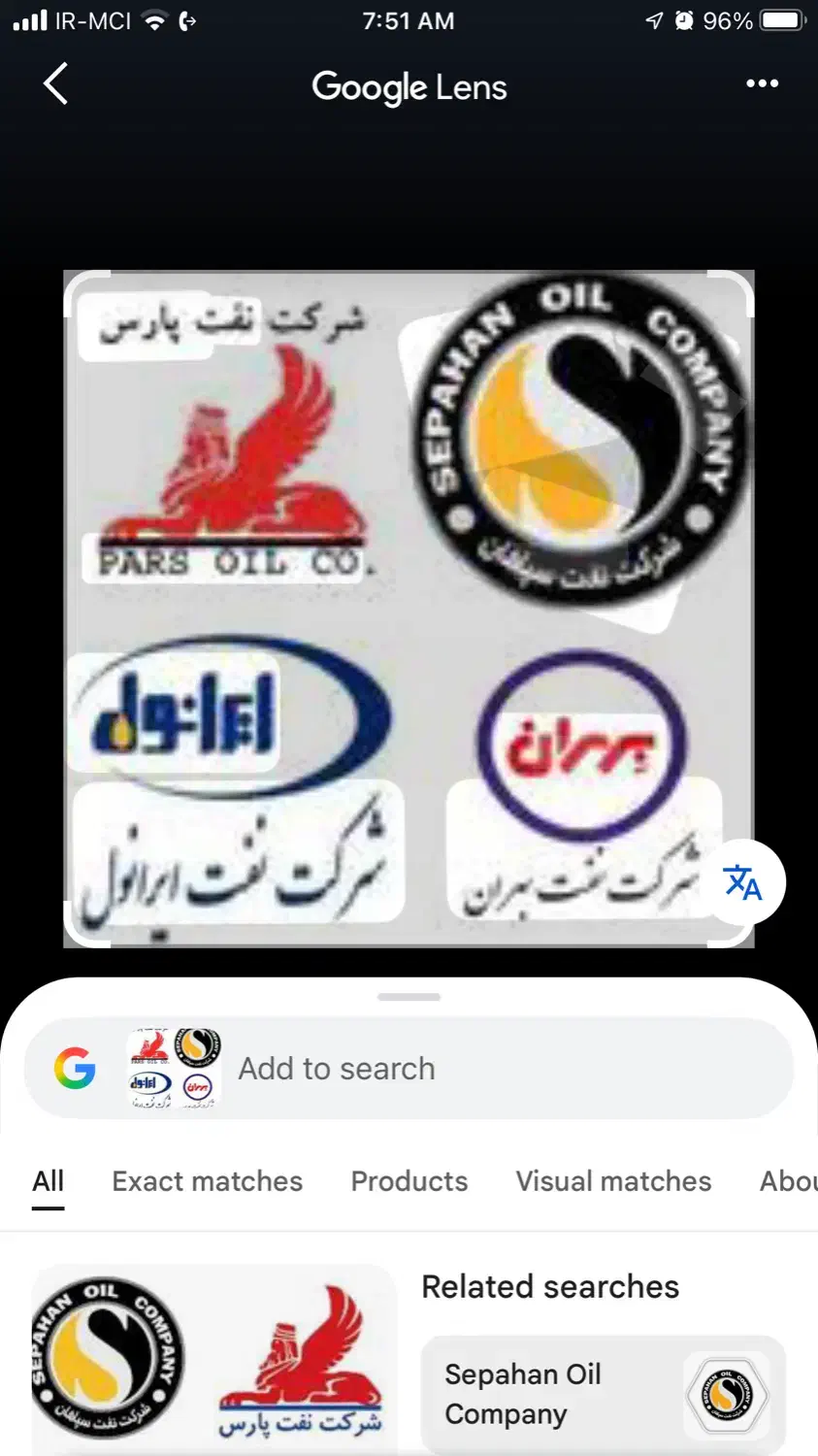
Task: Open Sepahan Oil Company related search
Action: point(602,1394)
